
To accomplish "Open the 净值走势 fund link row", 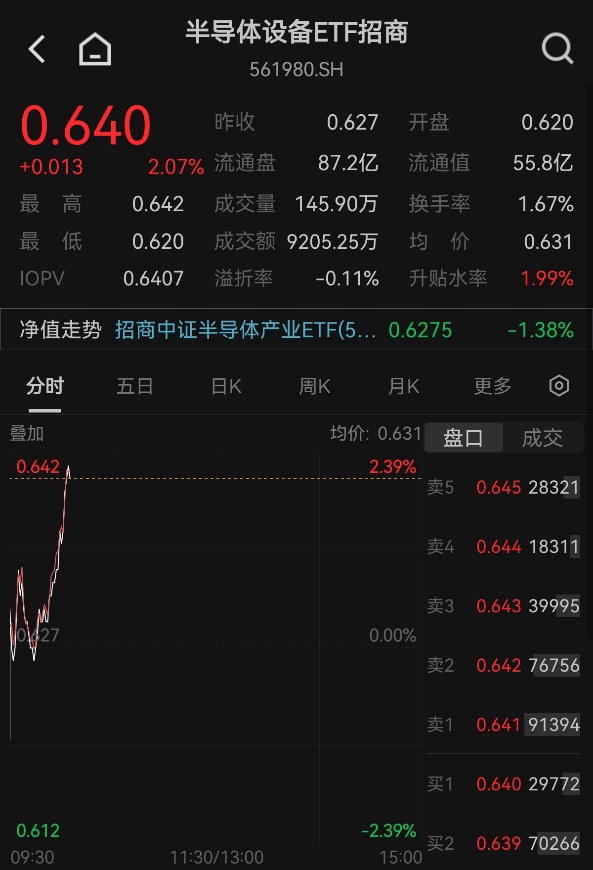I will [x=296, y=330].
